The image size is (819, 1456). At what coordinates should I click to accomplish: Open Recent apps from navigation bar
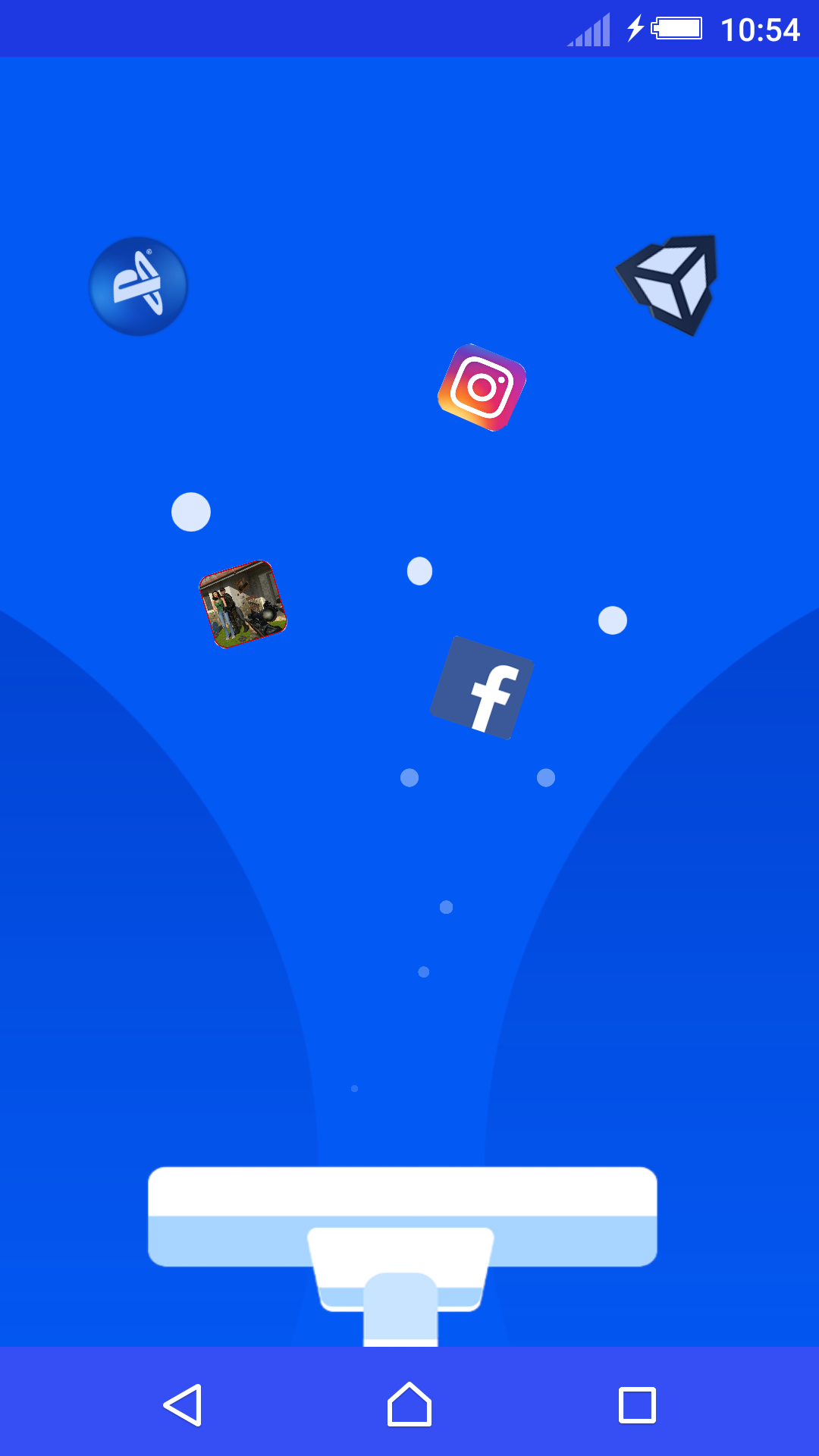(x=635, y=1404)
